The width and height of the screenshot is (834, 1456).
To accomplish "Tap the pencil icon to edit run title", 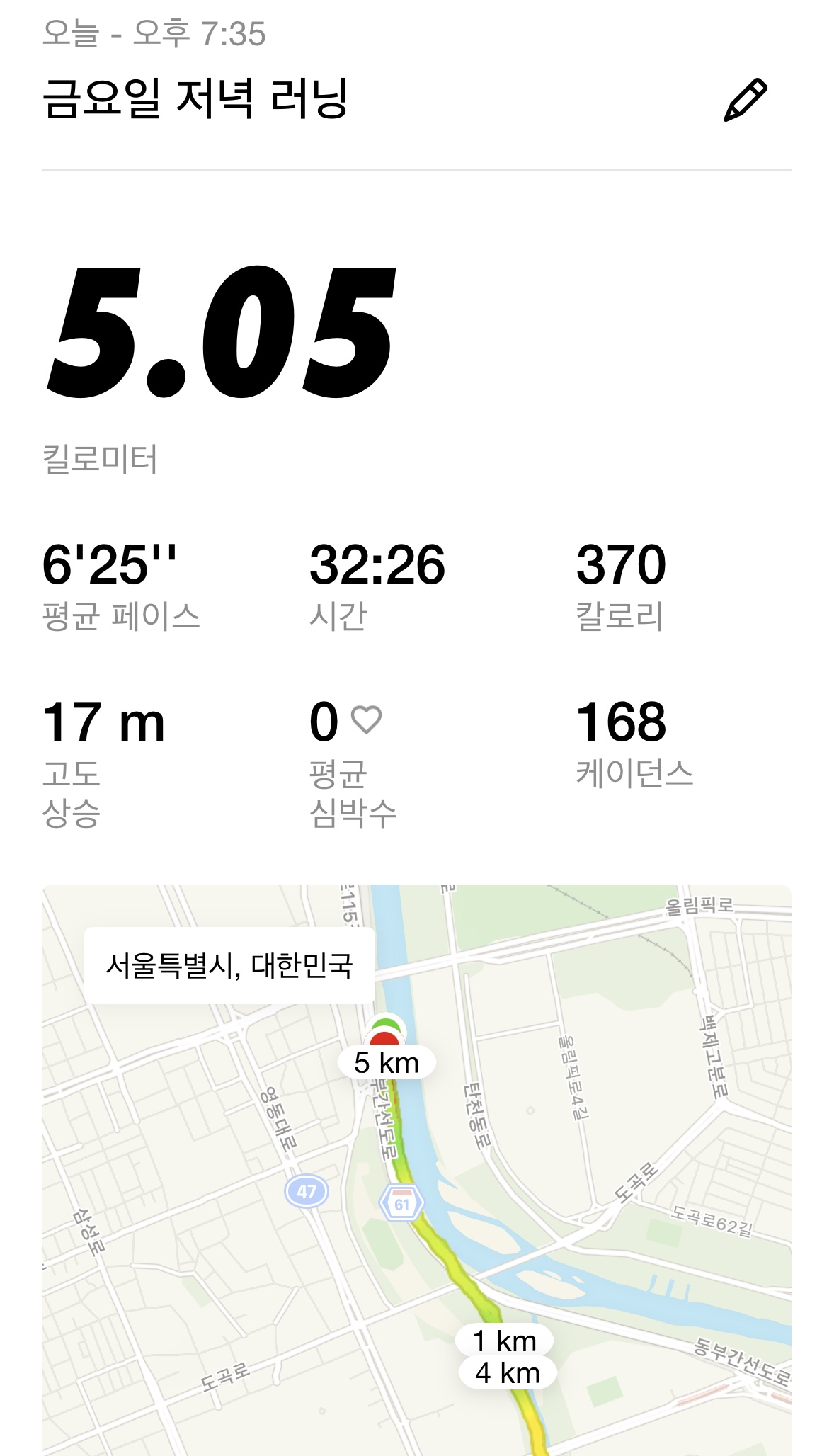I will point(746,100).
